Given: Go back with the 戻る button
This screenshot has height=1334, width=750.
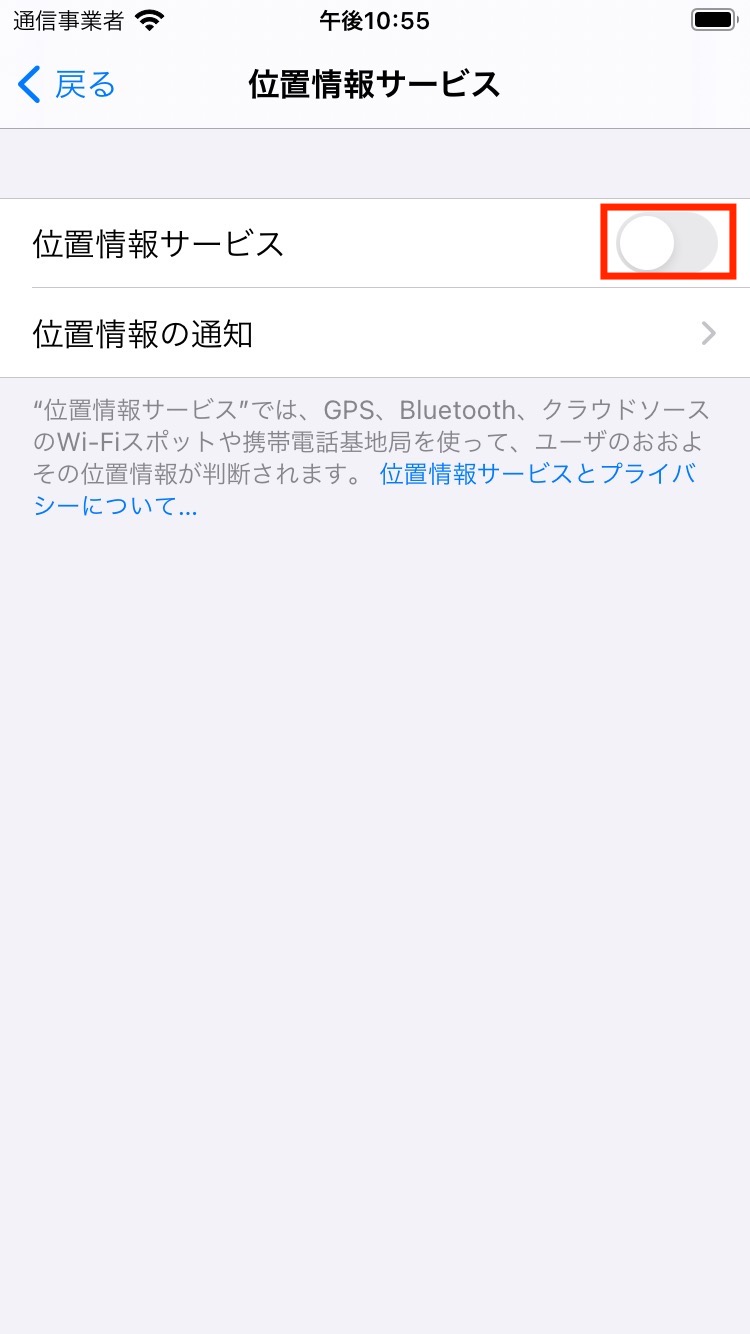Looking at the screenshot, I should click(x=68, y=85).
